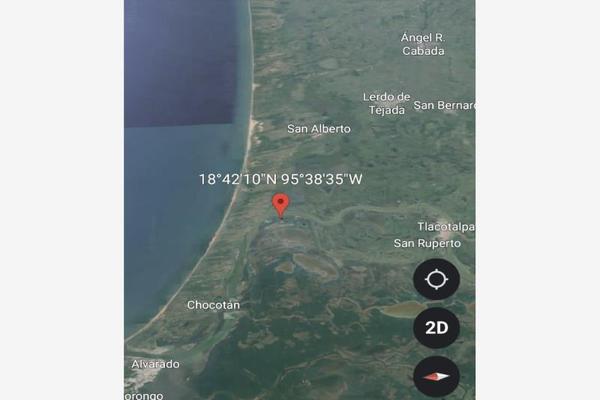This screenshot has width=600, height=400.
Task: Select the red location pin marker
Action: 281,204
